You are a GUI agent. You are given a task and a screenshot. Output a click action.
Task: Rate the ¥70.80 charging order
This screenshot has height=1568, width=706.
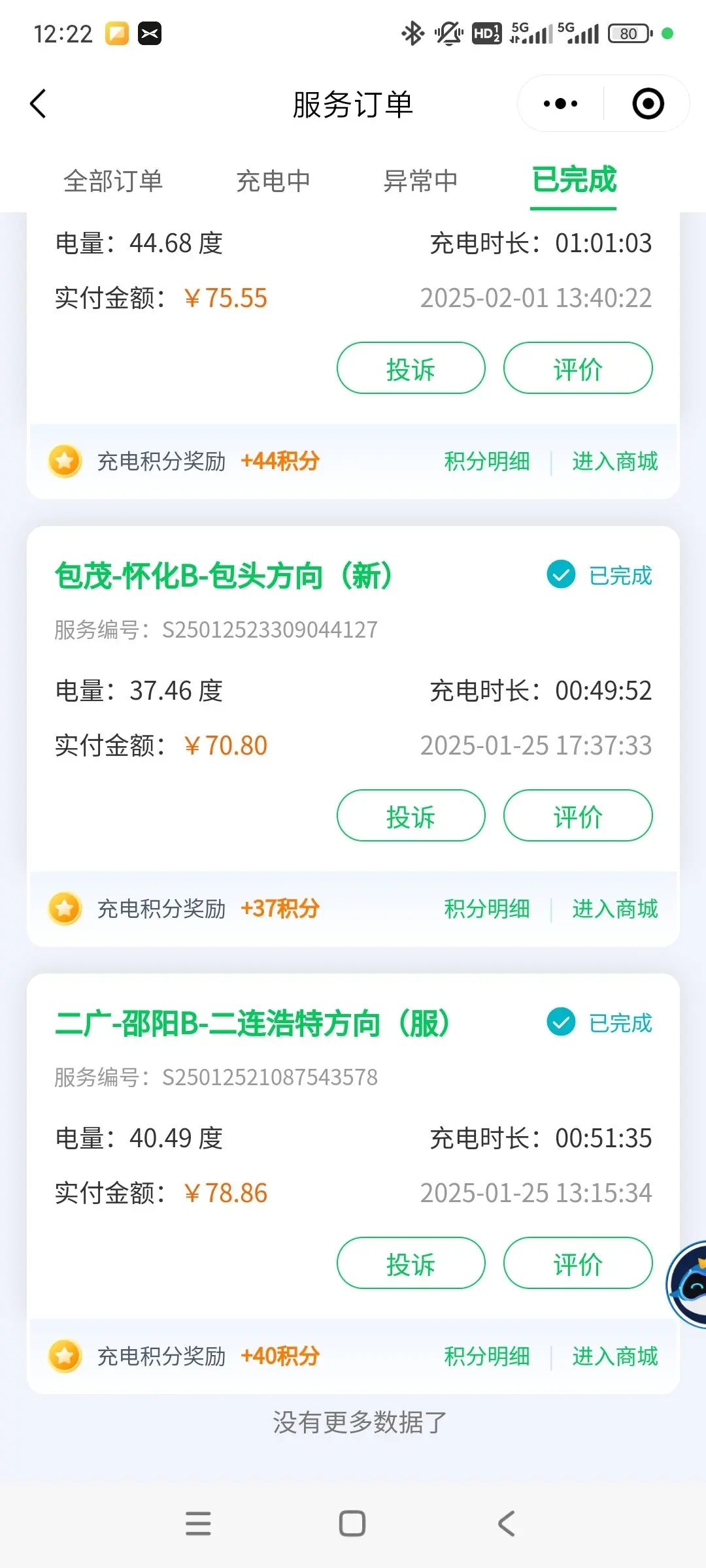[x=578, y=815]
